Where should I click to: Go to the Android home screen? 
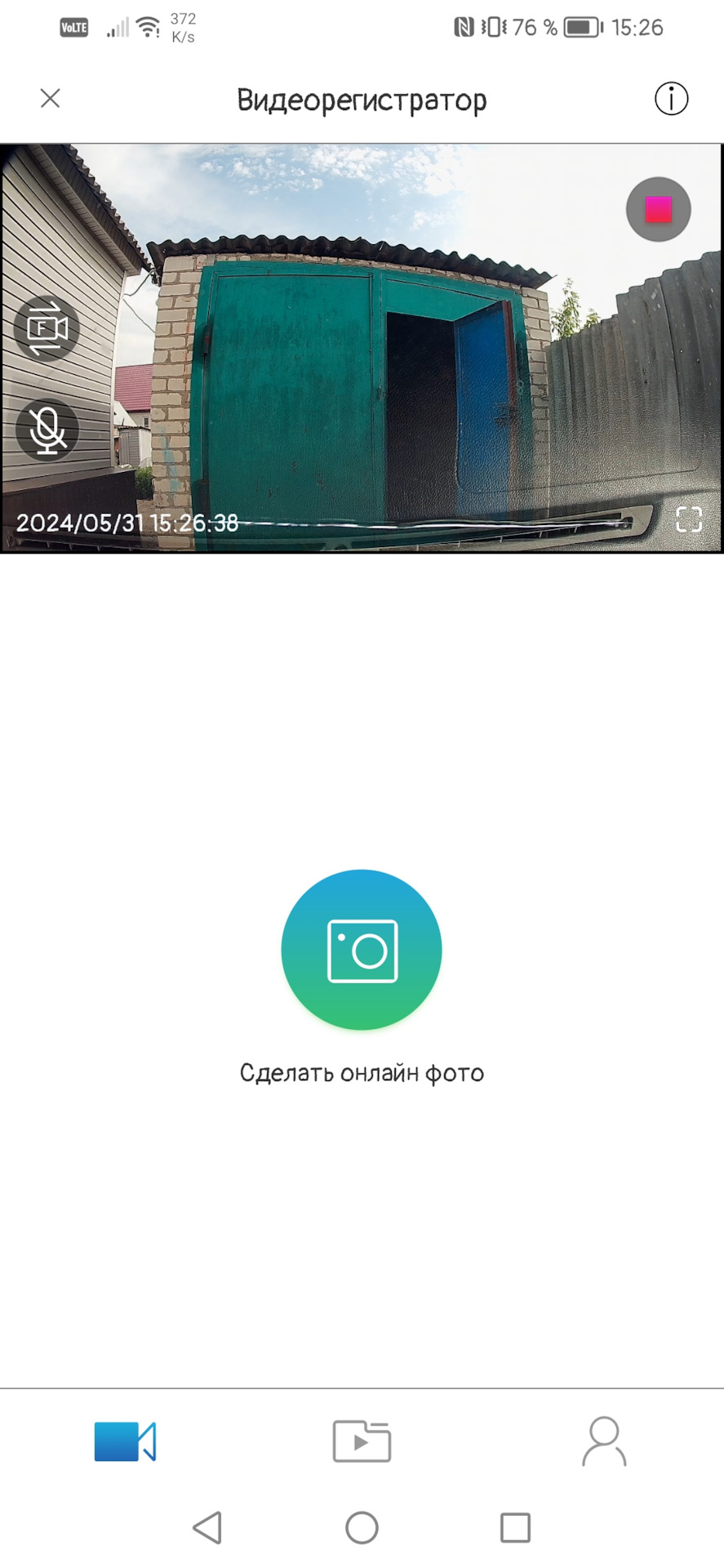(x=362, y=1527)
